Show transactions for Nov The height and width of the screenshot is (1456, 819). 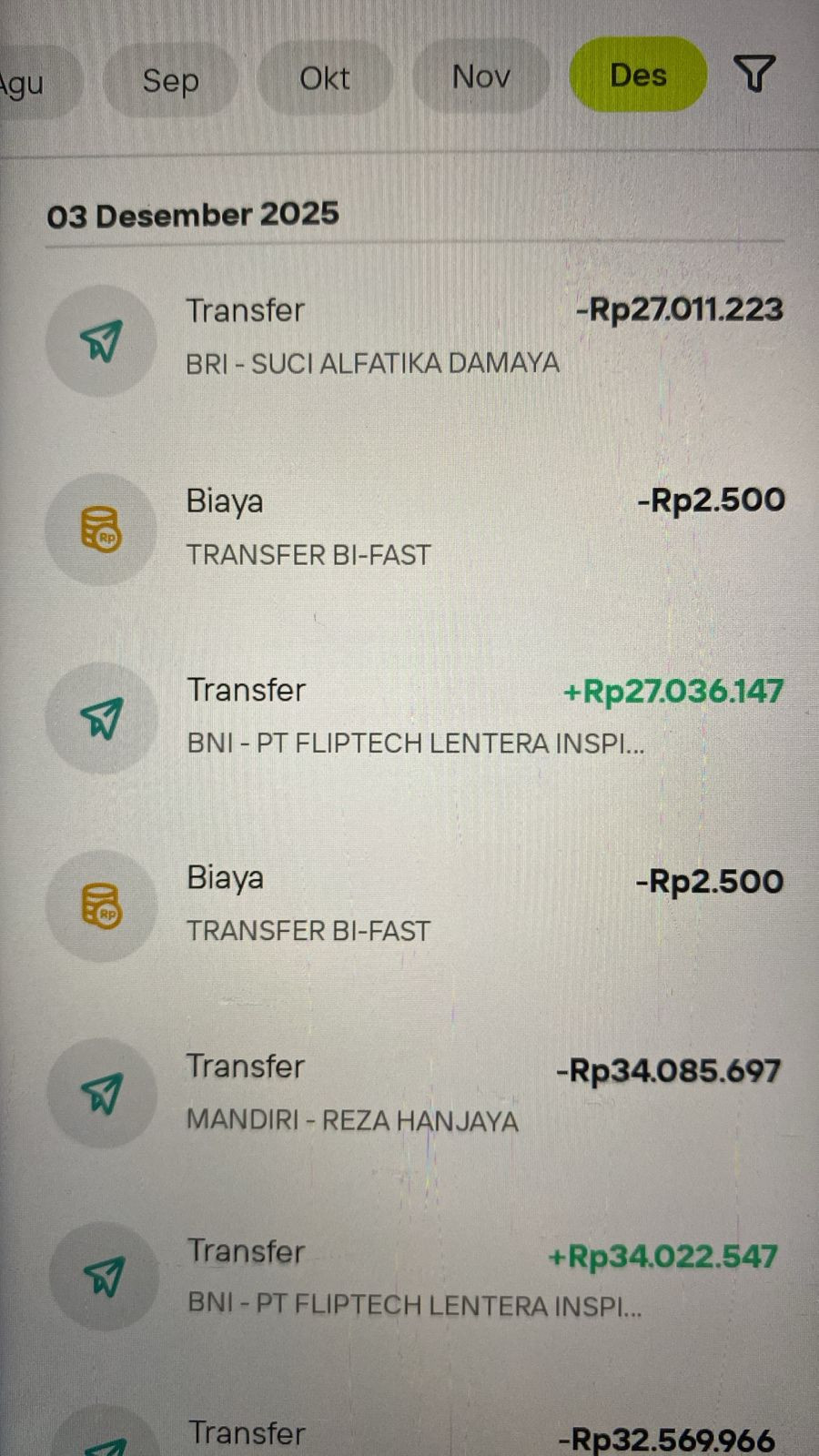tap(480, 76)
